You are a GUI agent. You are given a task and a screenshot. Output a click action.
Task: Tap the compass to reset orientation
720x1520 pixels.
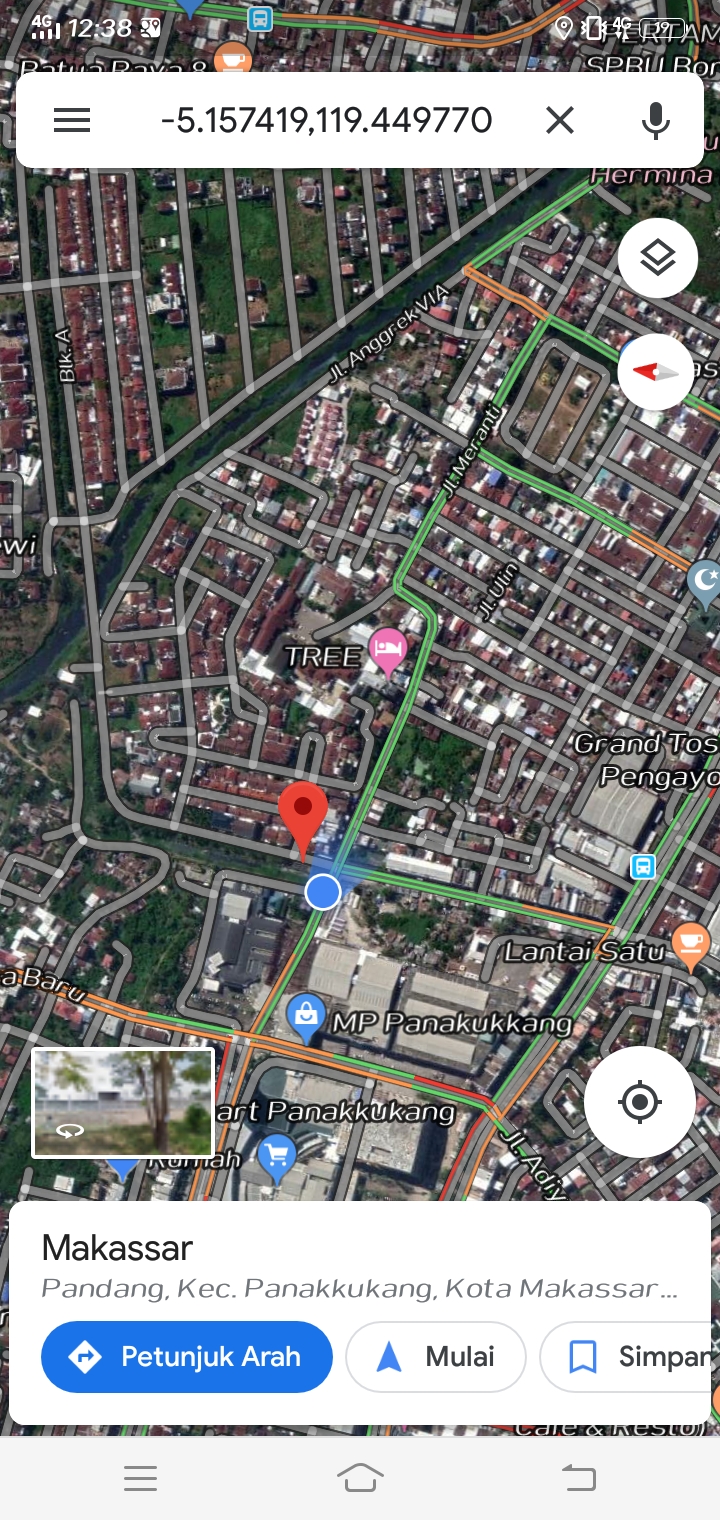coord(657,372)
